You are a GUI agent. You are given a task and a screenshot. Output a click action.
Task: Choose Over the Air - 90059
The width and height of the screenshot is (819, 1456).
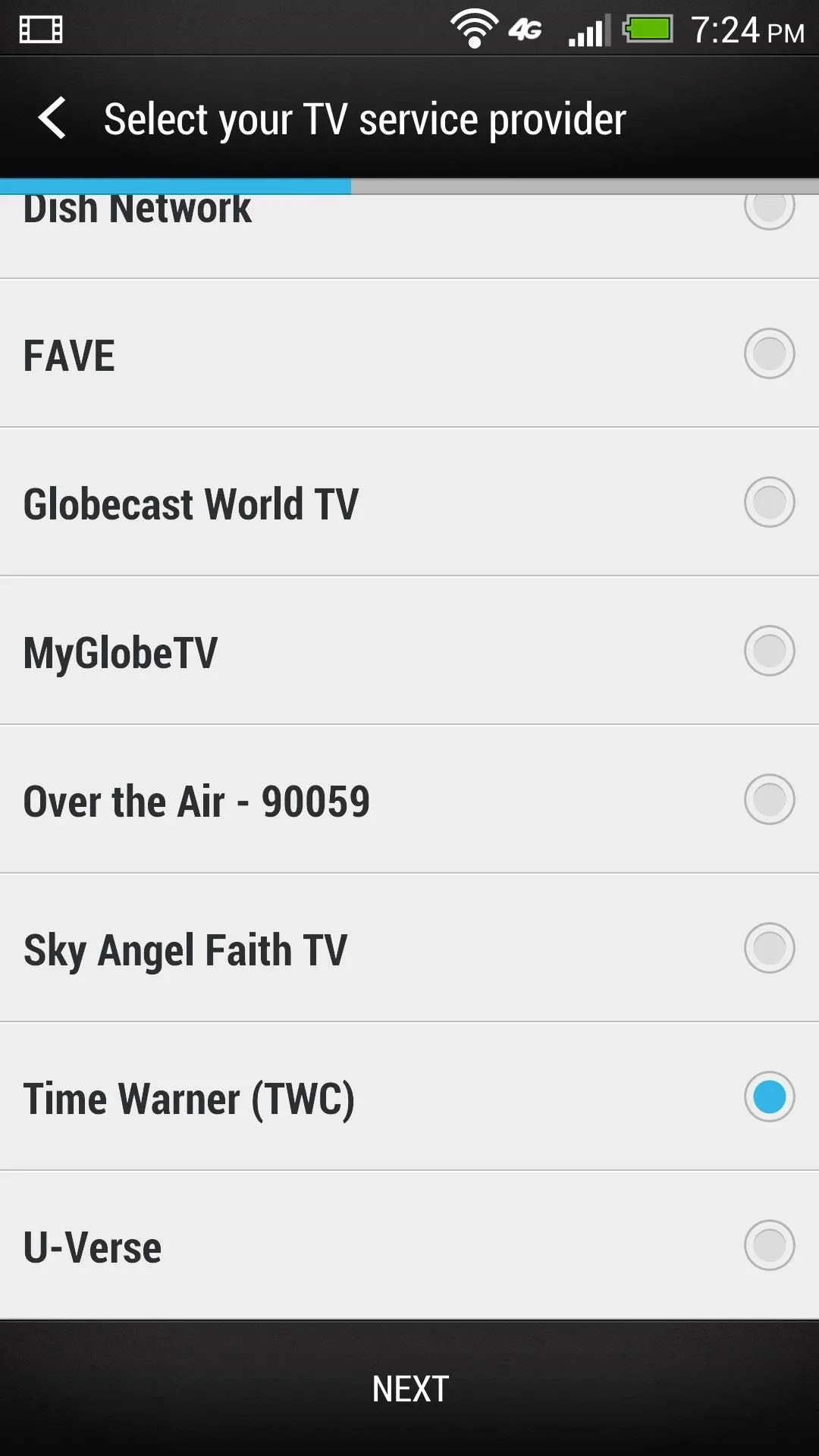pos(409,799)
